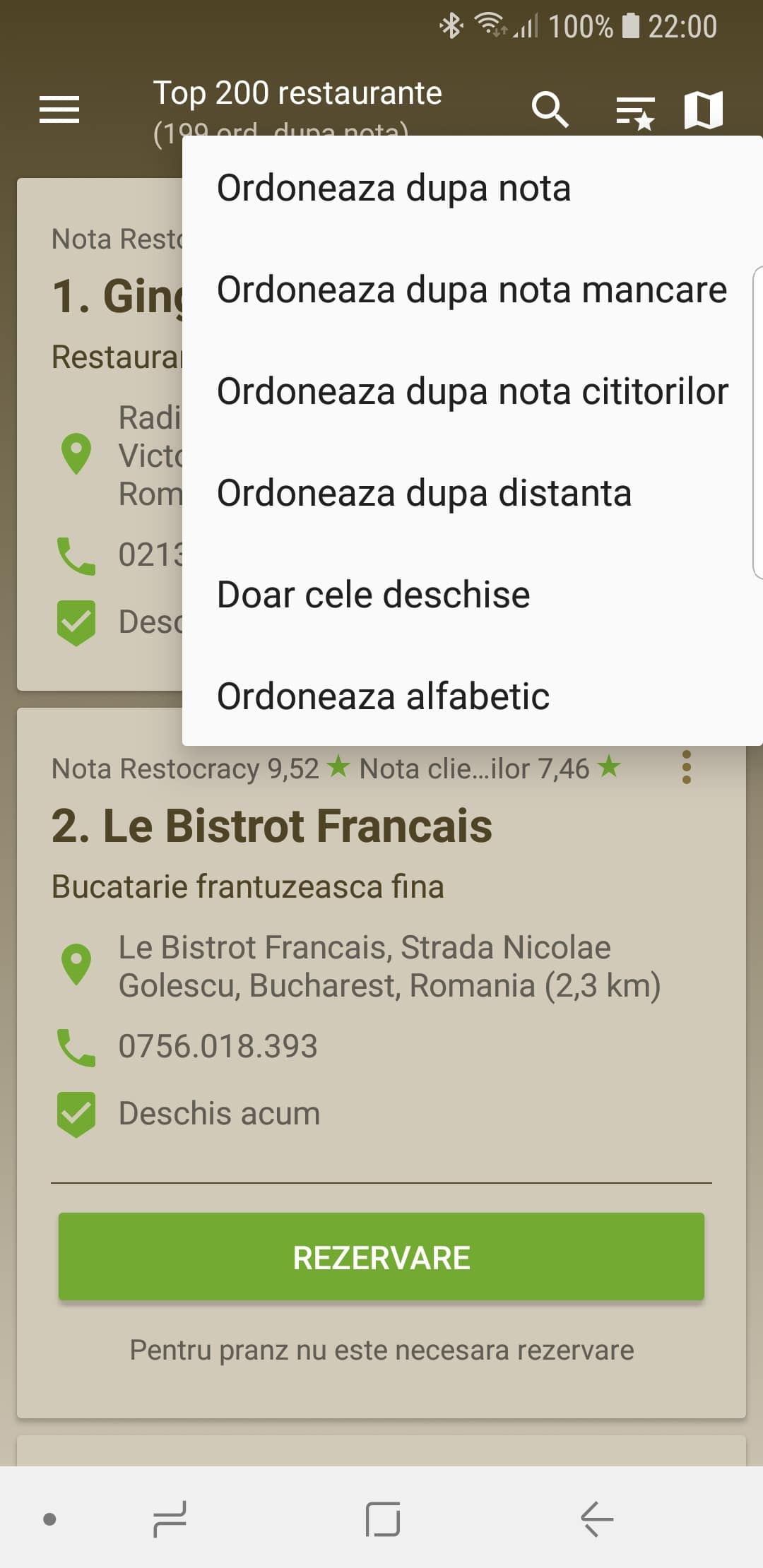Pick Ordoneaza dupa distanta option
763x1568 pixels.
click(472, 493)
